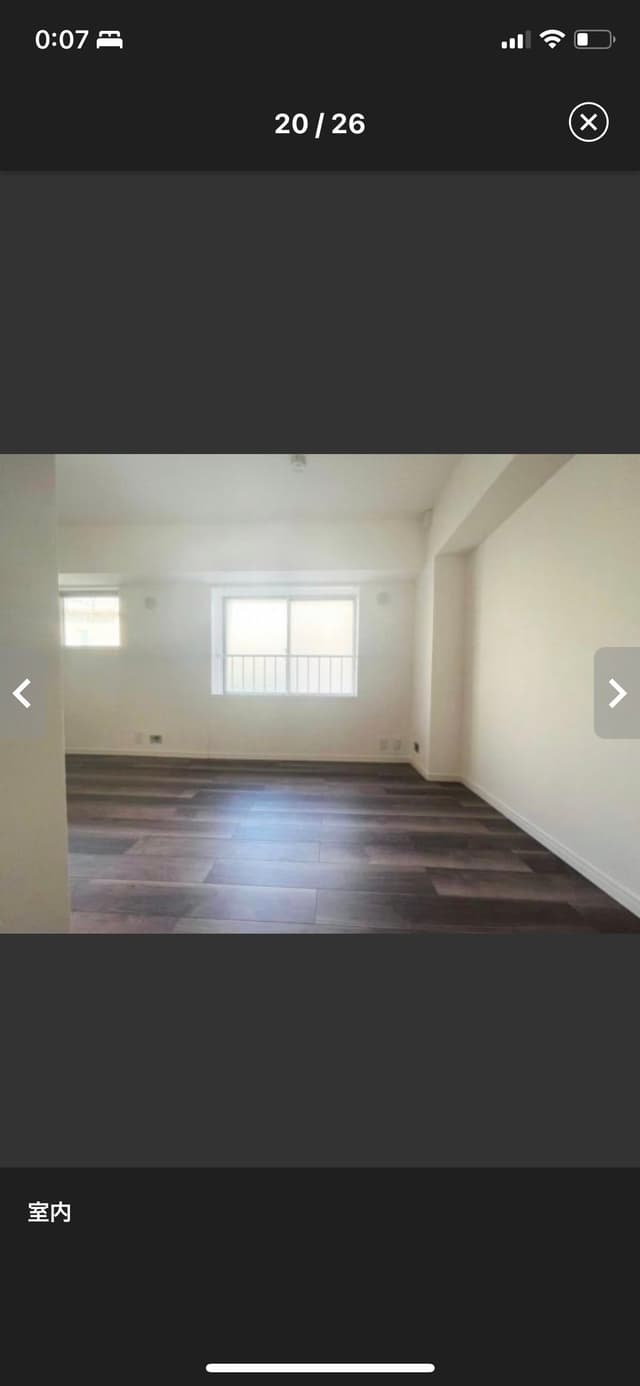640x1386 pixels.
Task: Go to the previous room photo
Action: [22, 693]
